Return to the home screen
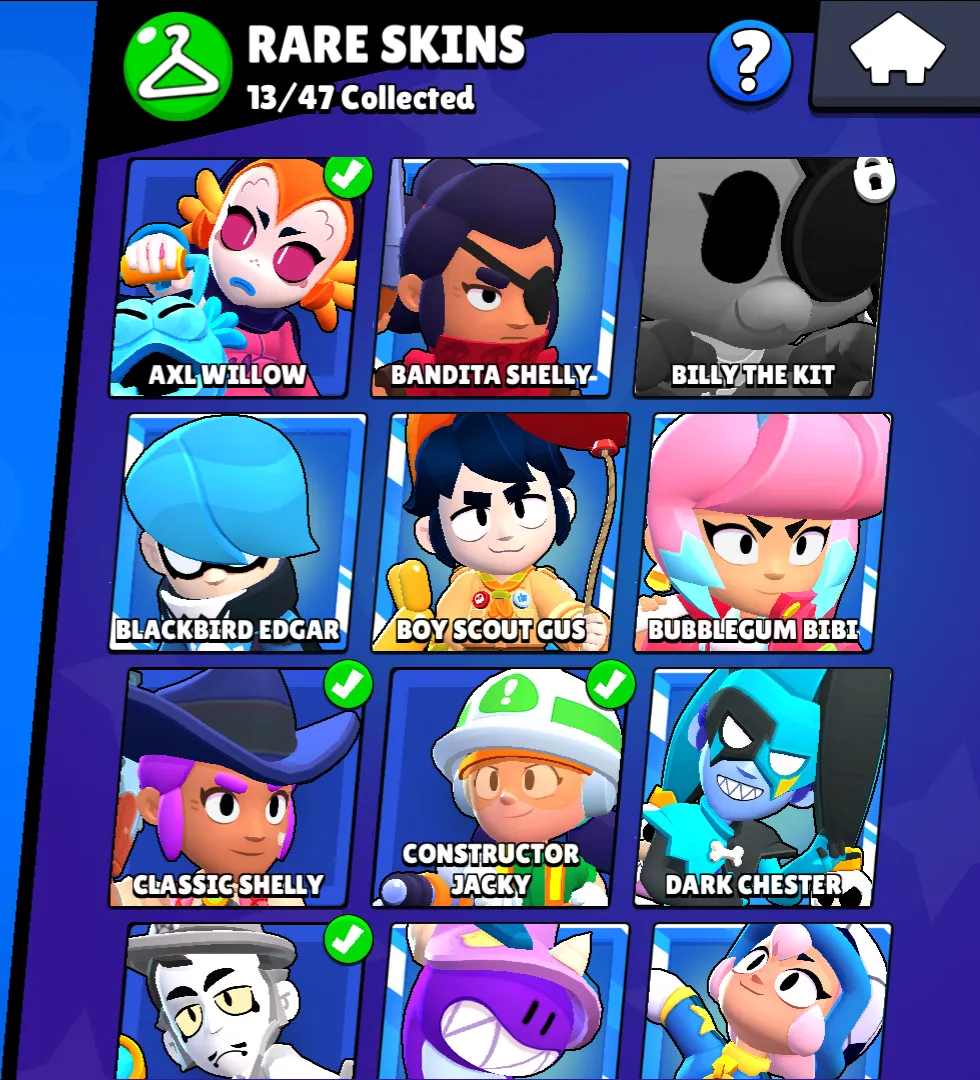 point(897,50)
